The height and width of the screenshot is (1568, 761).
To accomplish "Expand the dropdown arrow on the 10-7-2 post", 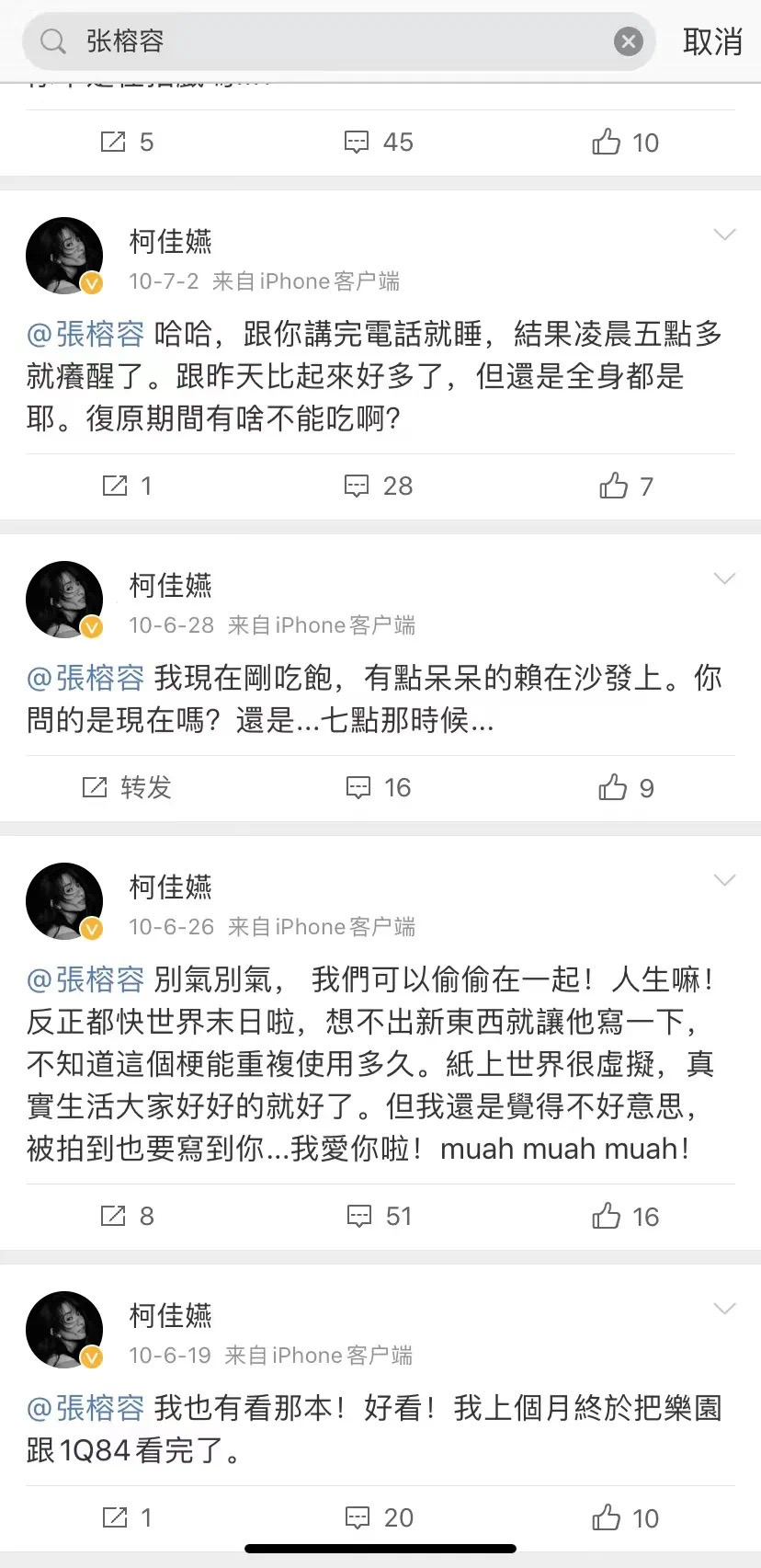I will click(x=724, y=235).
